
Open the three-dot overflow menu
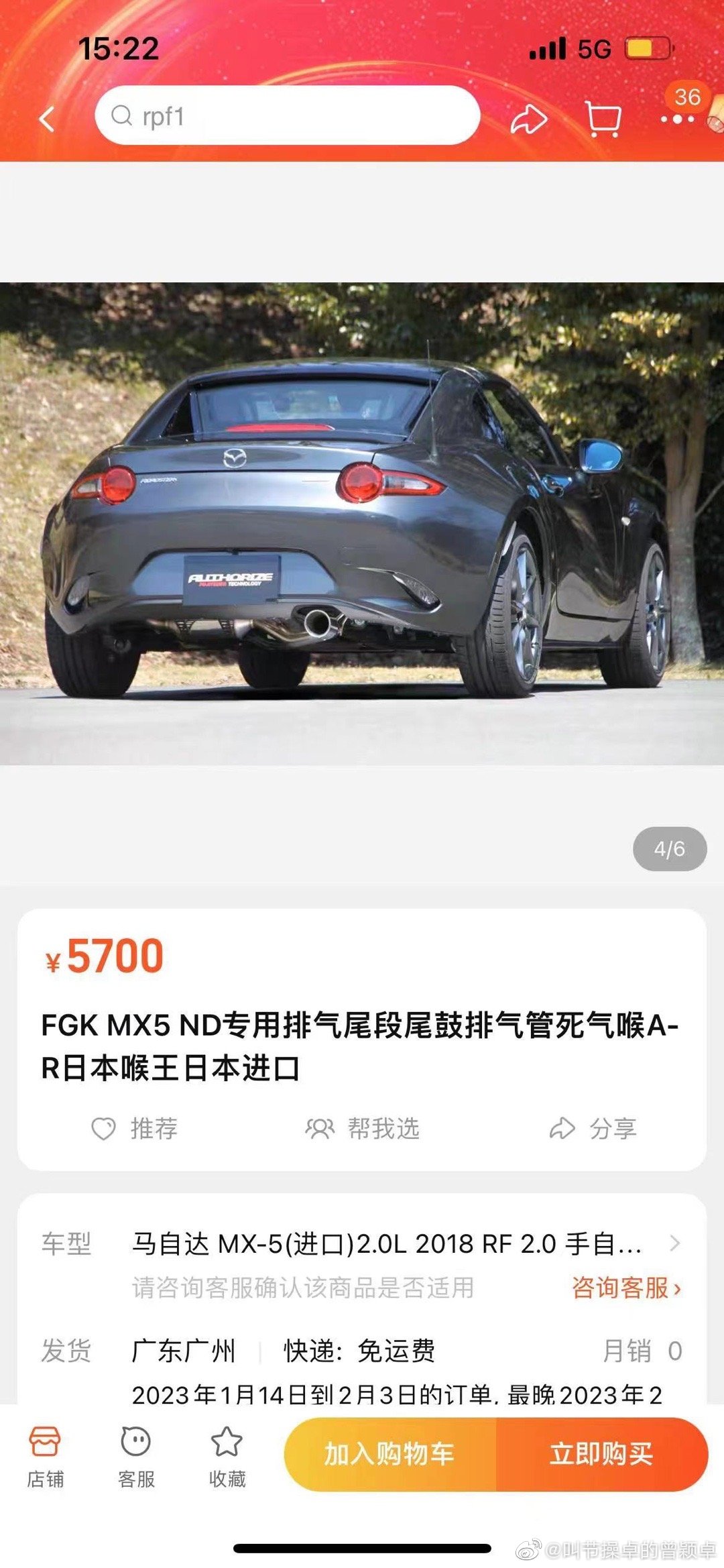click(677, 119)
